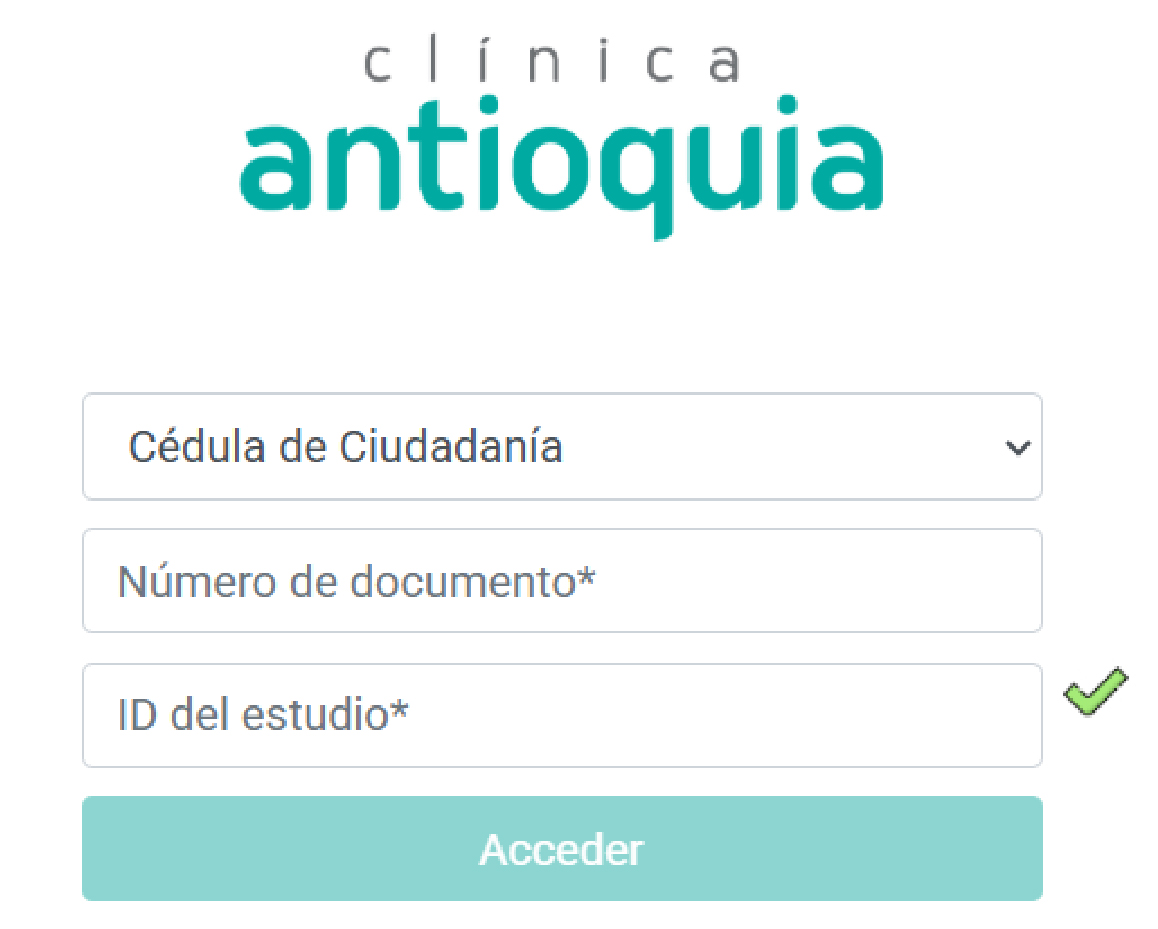Tap the Acceder button
Viewport: 1158px width, 929px height.
coord(562,849)
